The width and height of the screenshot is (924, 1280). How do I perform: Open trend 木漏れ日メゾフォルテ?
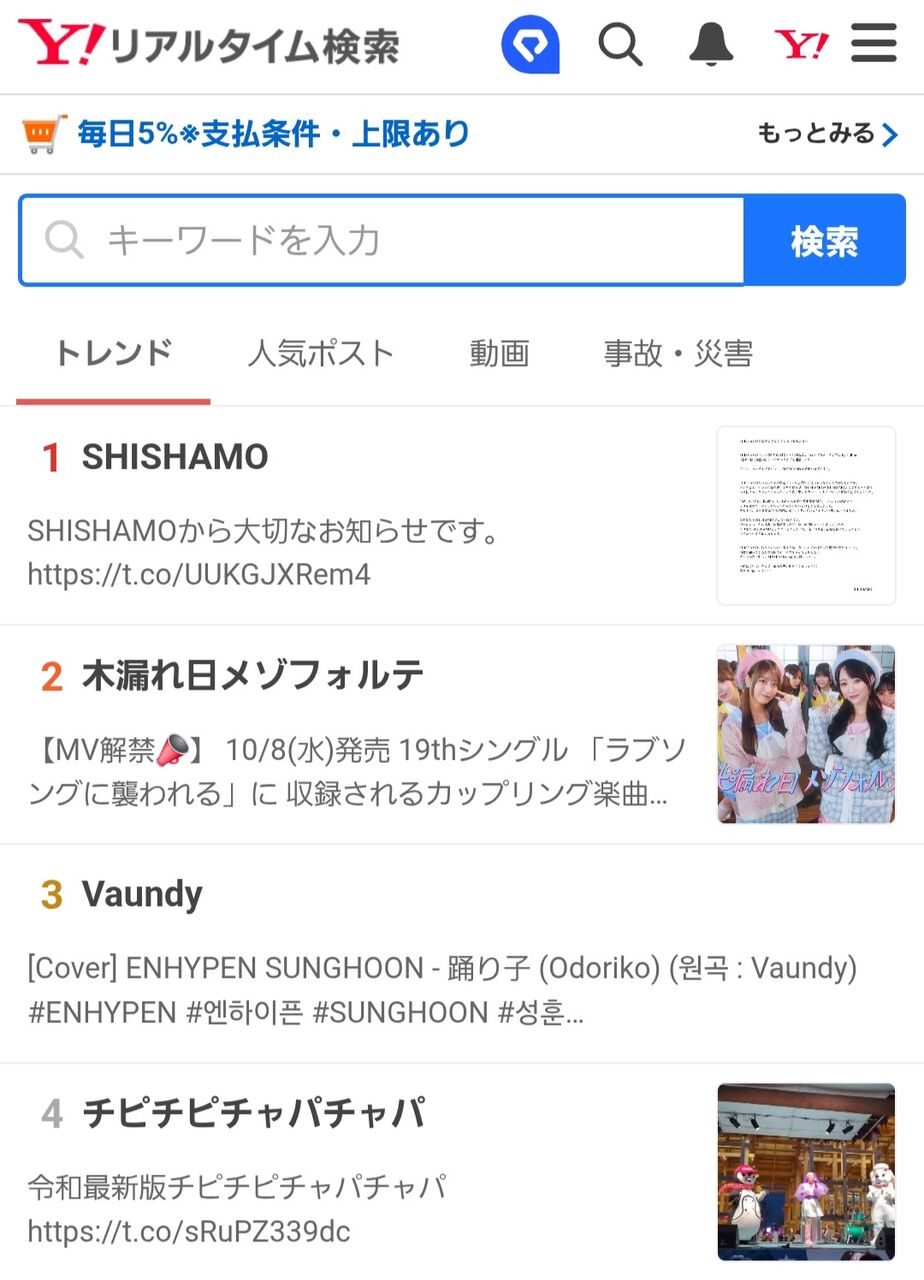point(253,676)
